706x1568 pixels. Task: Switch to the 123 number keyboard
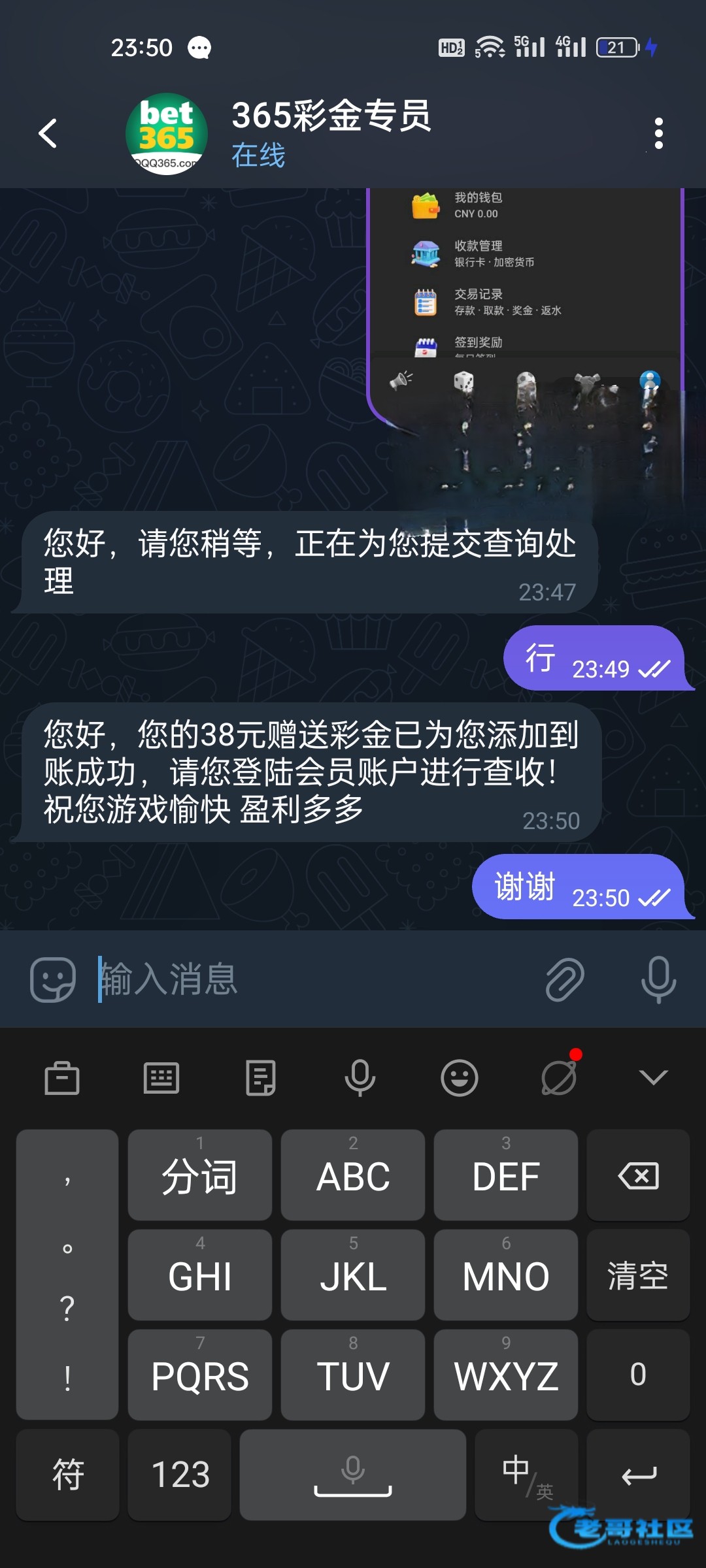pos(180,1475)
